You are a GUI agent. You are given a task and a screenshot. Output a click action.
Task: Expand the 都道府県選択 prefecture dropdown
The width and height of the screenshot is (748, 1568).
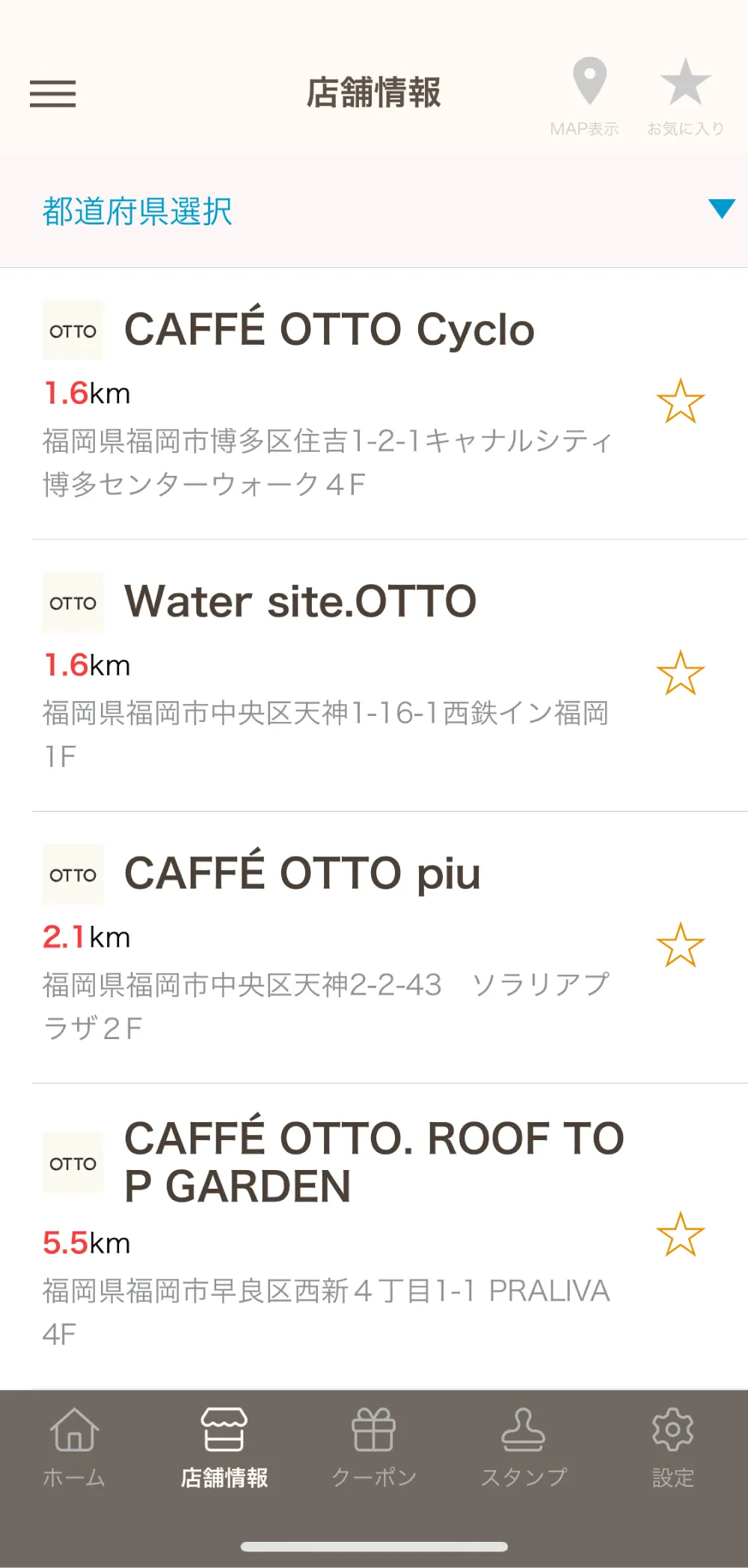click(137, 212)
